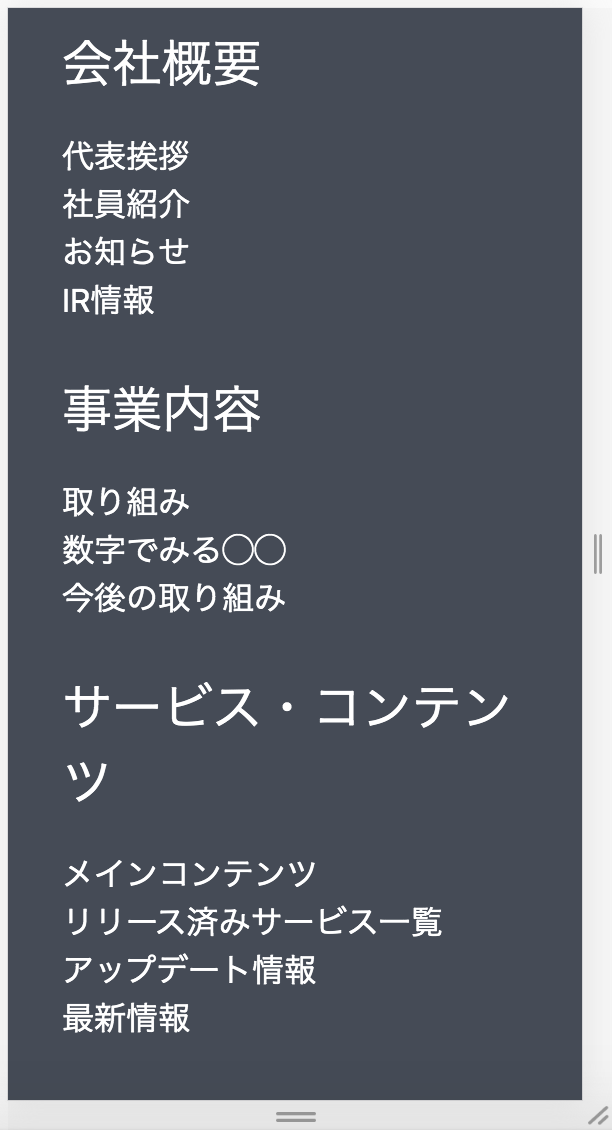Go to メインコンテンツ
Screen dimensions: 612x1130
(x=189, y=873)
